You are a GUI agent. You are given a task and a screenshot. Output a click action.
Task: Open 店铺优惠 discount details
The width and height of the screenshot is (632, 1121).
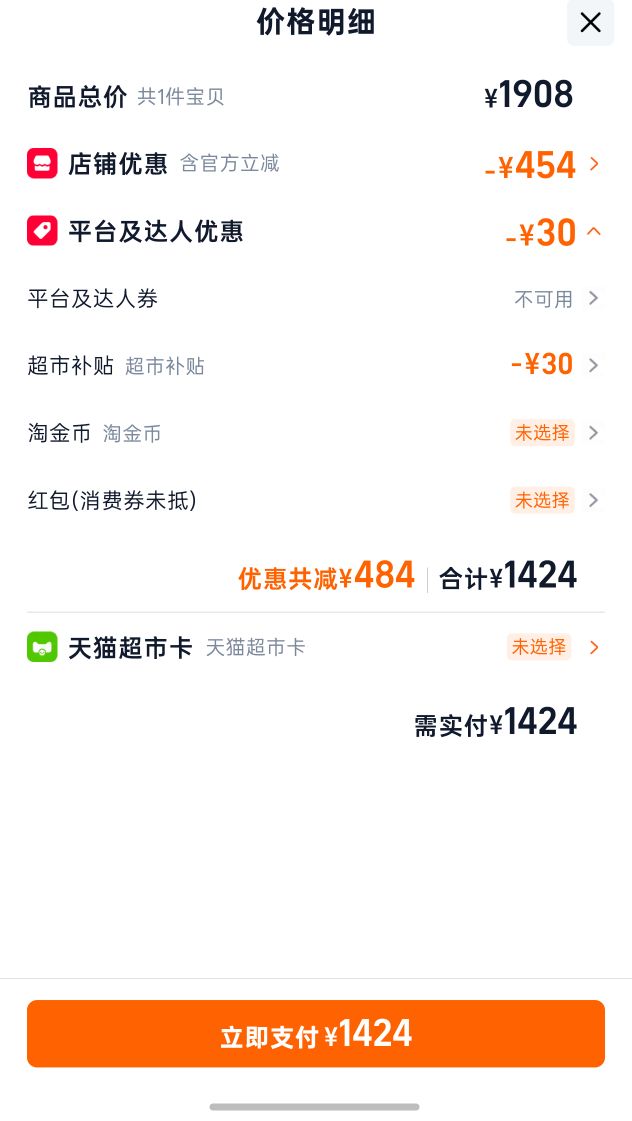tap(315, 164)
